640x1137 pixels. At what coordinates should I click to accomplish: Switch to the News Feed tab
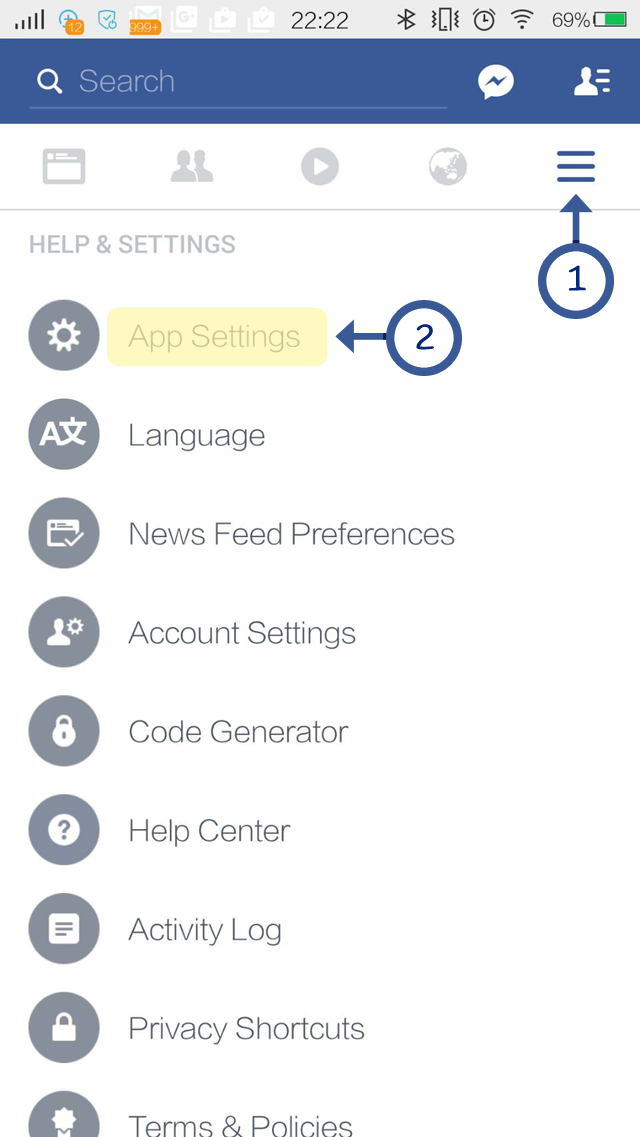tap(64, 167)
